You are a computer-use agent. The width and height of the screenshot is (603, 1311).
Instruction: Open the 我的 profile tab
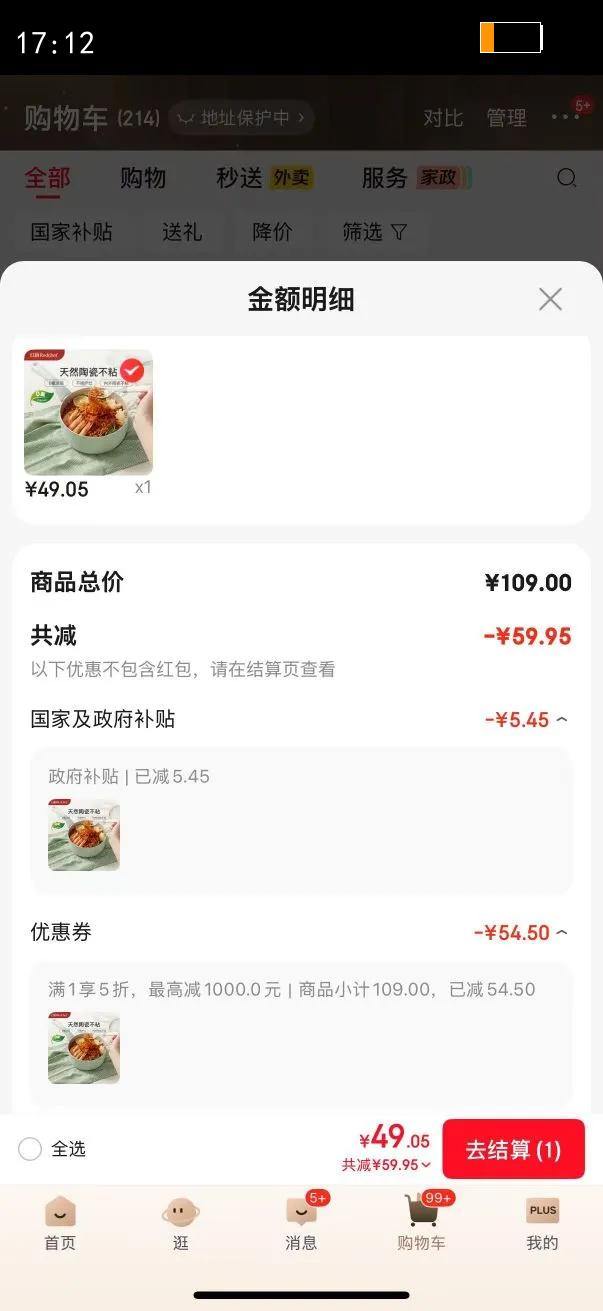pos(542,1224)
